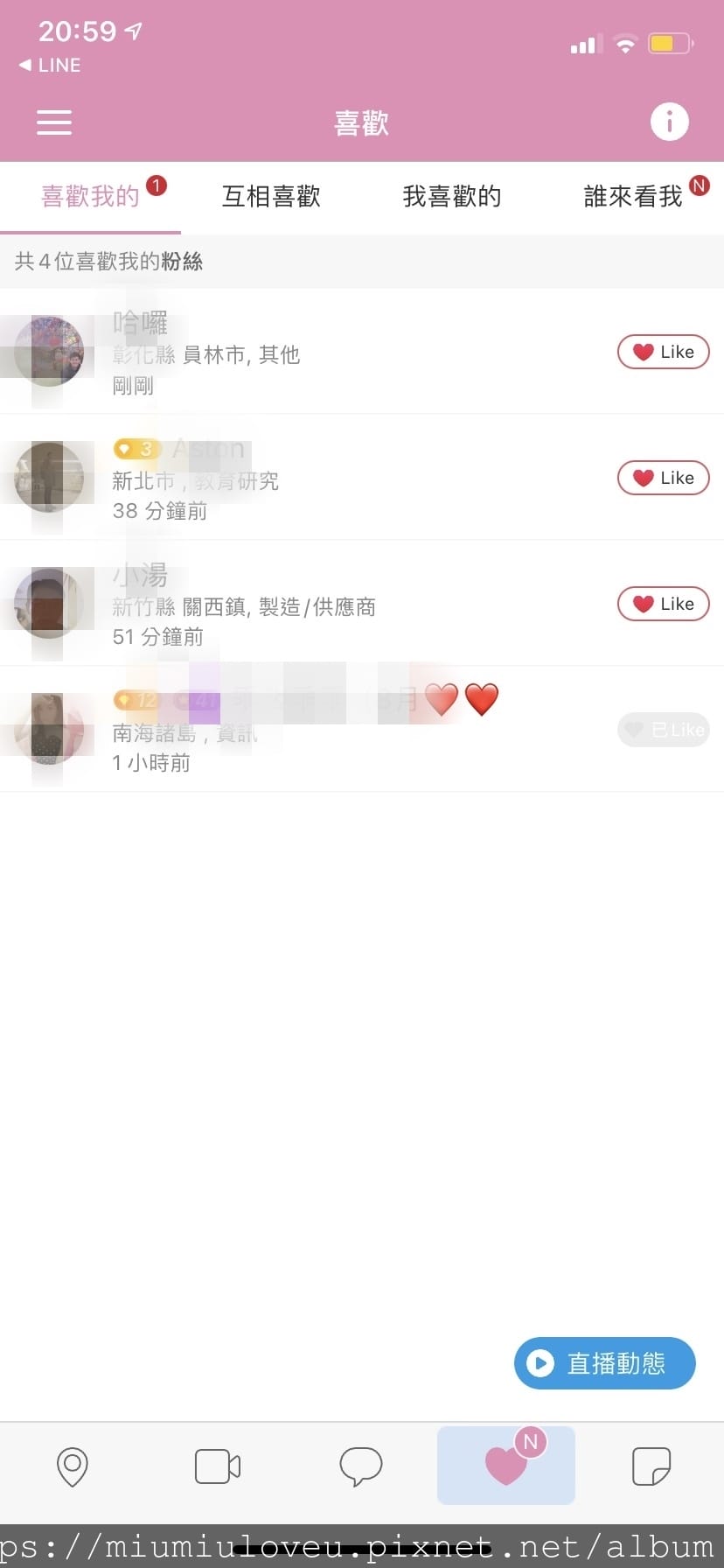Like the user Aston from 新北市
Image resolution: width=724 pixels, height=1568 pixels.
(663, 478)
